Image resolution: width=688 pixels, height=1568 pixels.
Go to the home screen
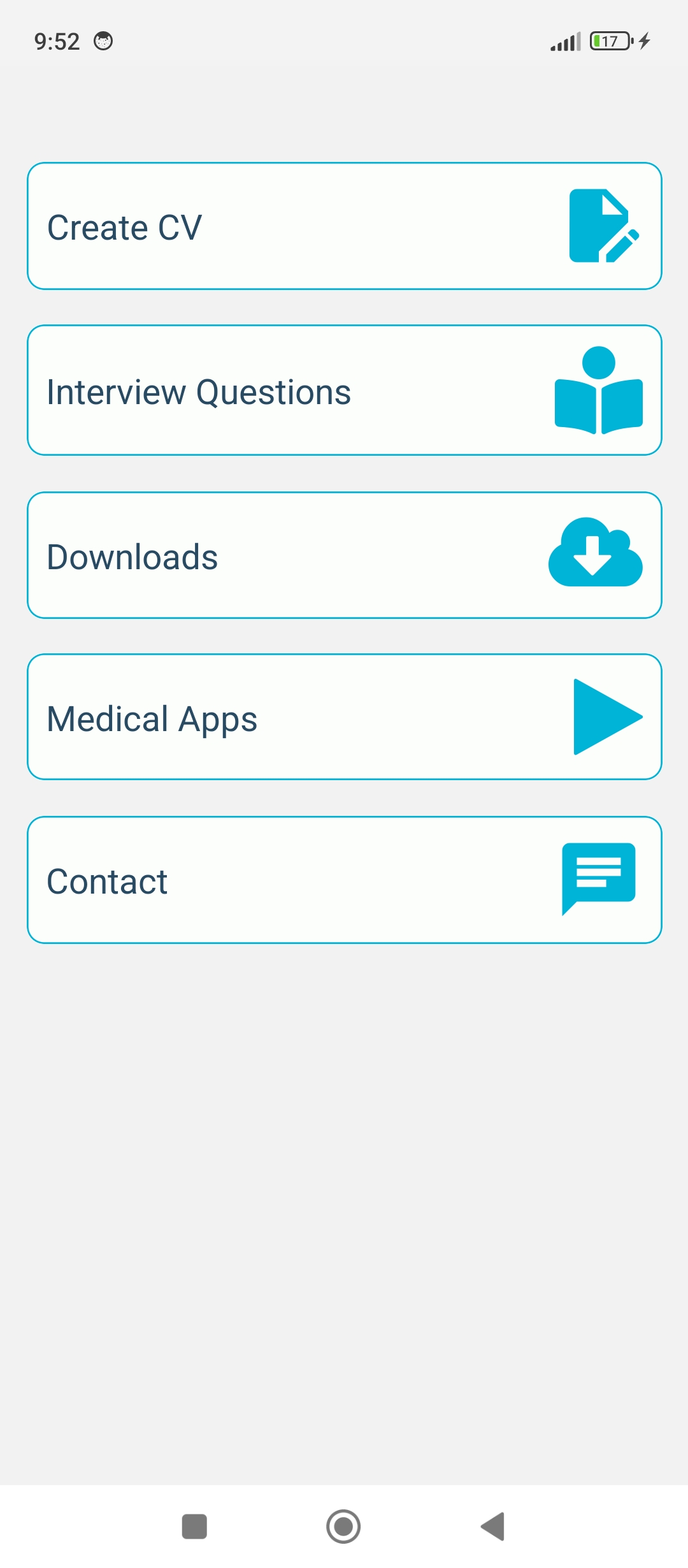tap(343, 1527)
